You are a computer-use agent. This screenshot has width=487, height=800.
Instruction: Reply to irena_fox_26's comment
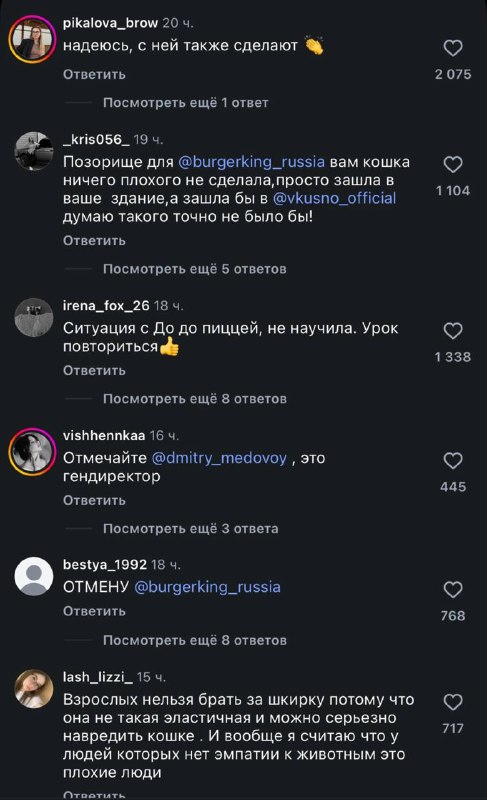click(x=94, y=370)
